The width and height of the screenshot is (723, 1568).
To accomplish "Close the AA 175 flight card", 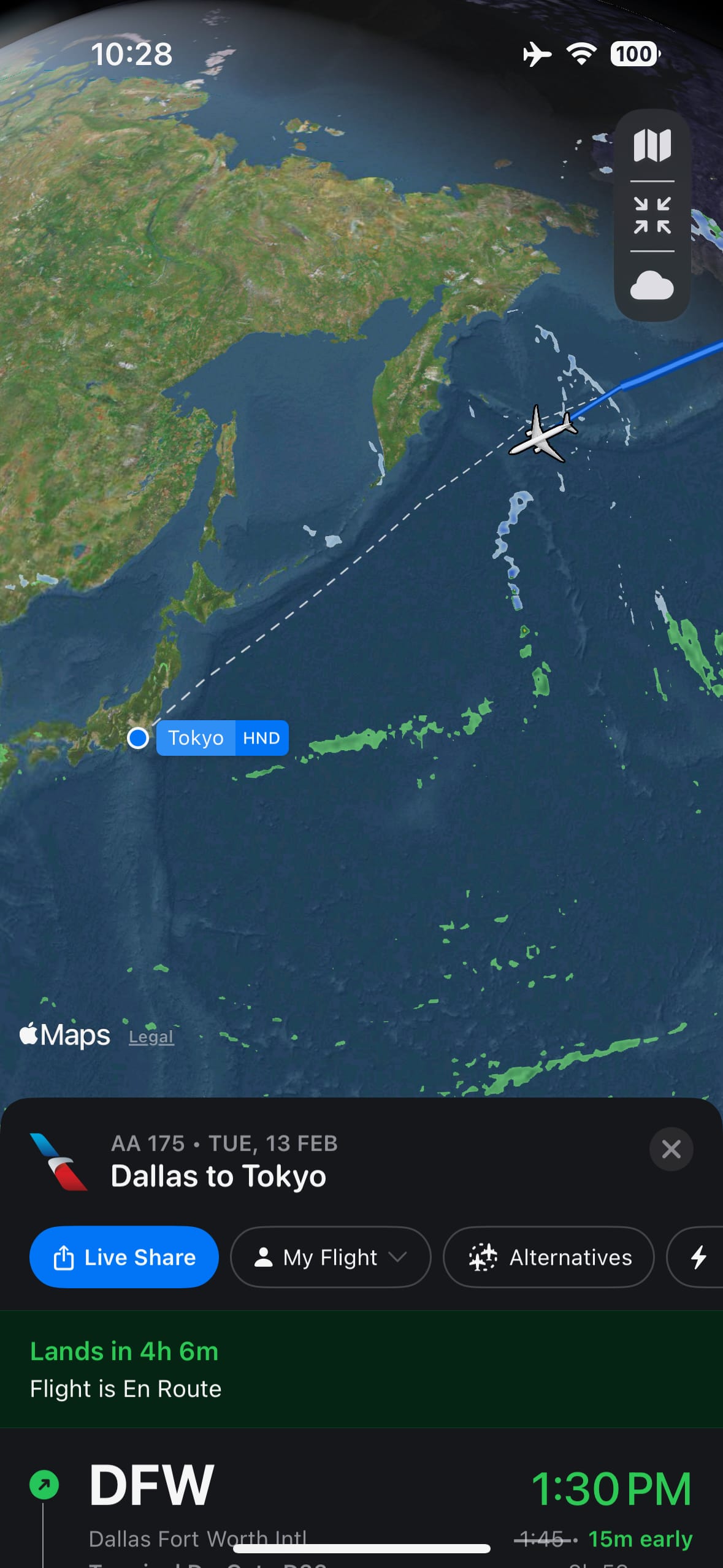I will pyautogui.click(x=671, y=1149).
